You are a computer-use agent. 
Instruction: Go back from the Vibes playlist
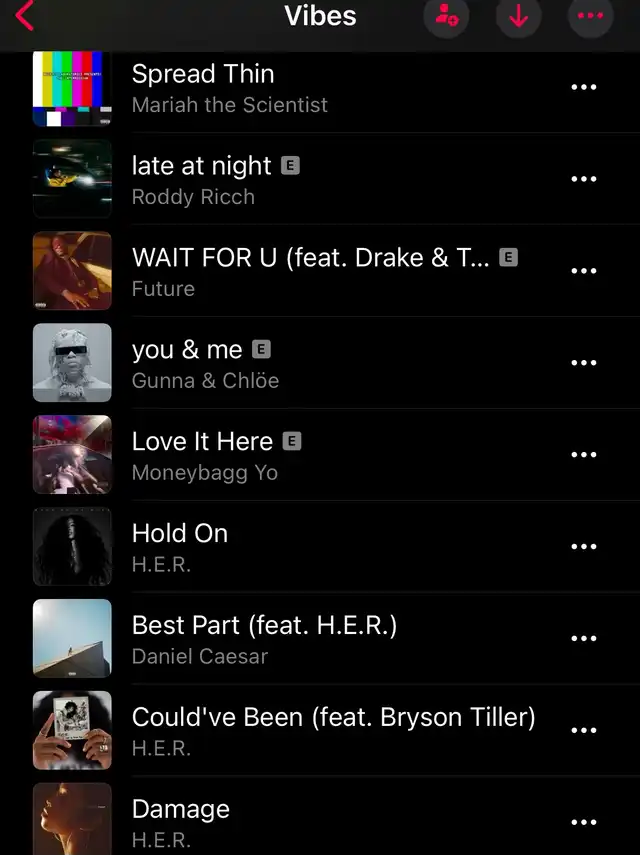click(x=25, y=17)
